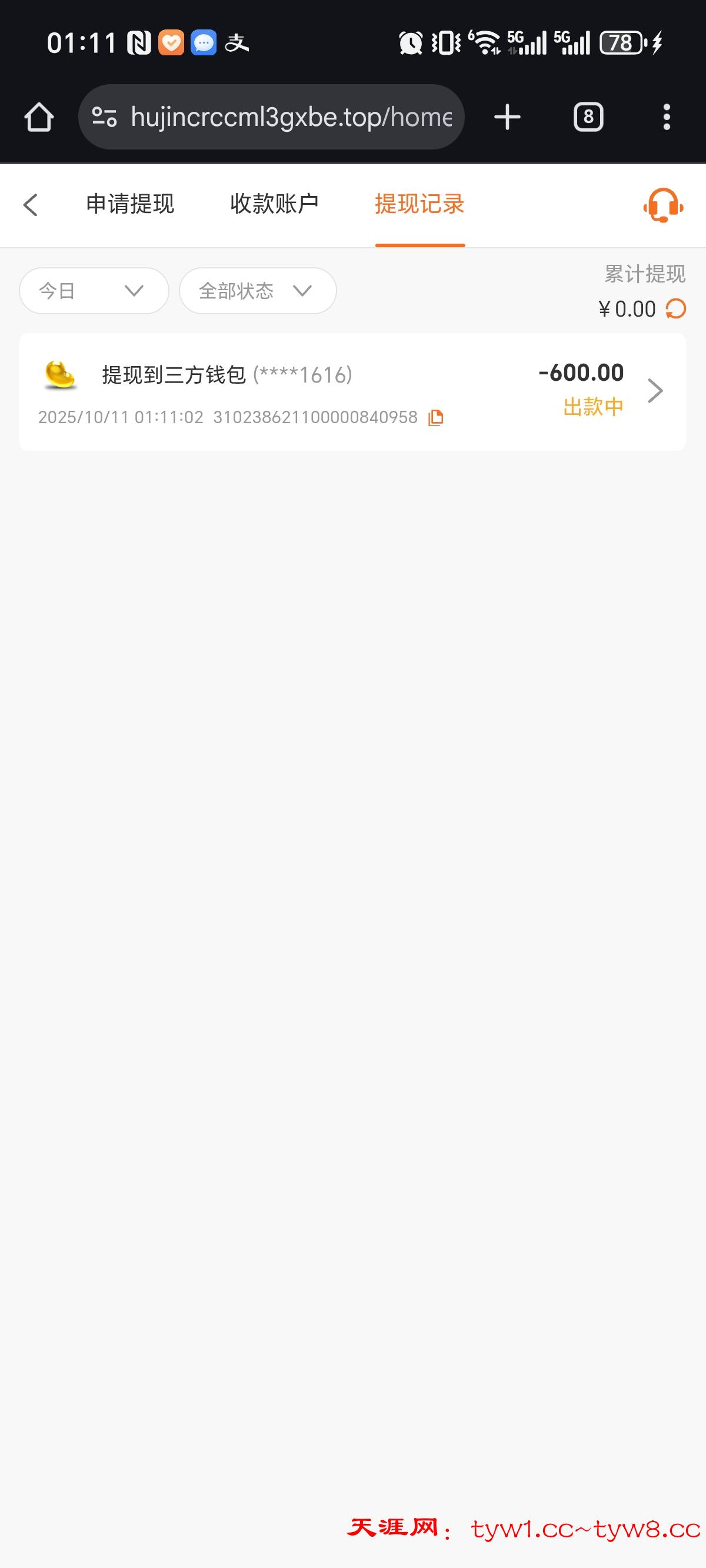This screenshot has width=706, height=1568.
Task: Switch to the 申请提现 tab
Action: click(129, 204)
